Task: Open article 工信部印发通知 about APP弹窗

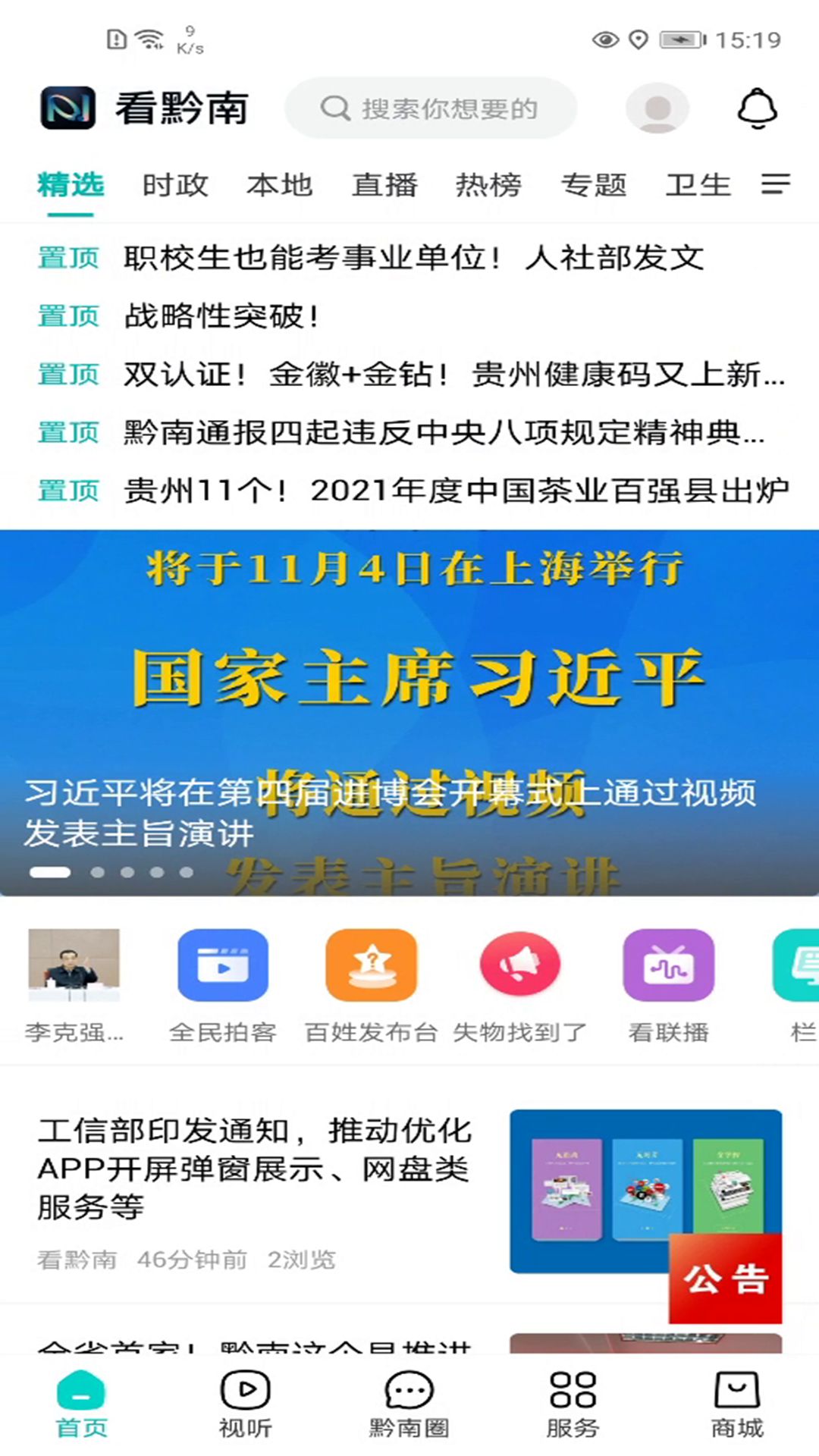Action: point(254,1168)
